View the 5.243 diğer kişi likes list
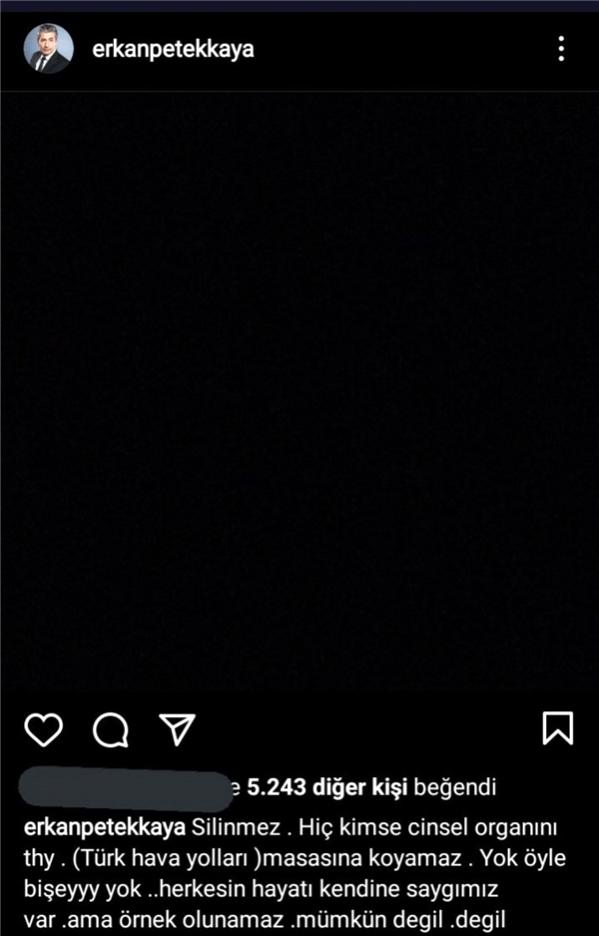599x936 pixels. [x=327, y=787]
